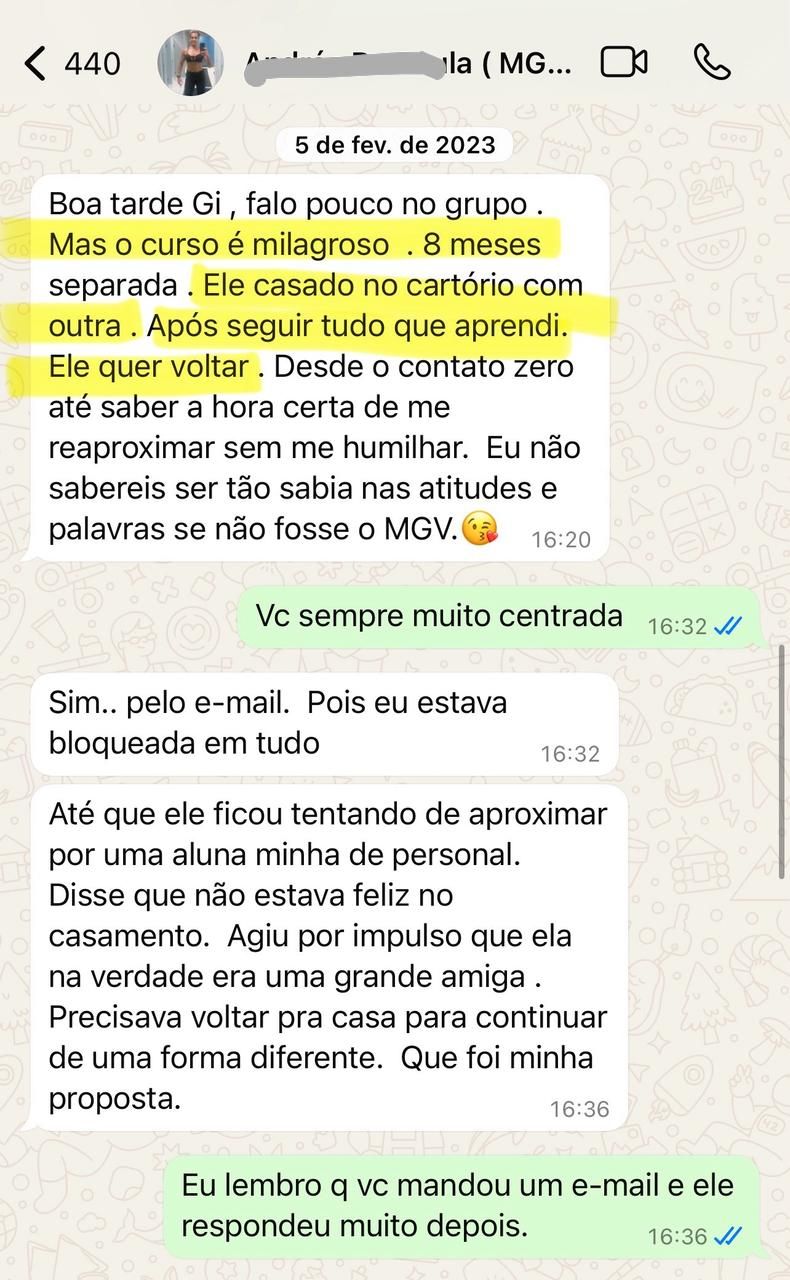Open contact info from the chat name
This screenshot has width=790, height=1280.
(408, 64)
